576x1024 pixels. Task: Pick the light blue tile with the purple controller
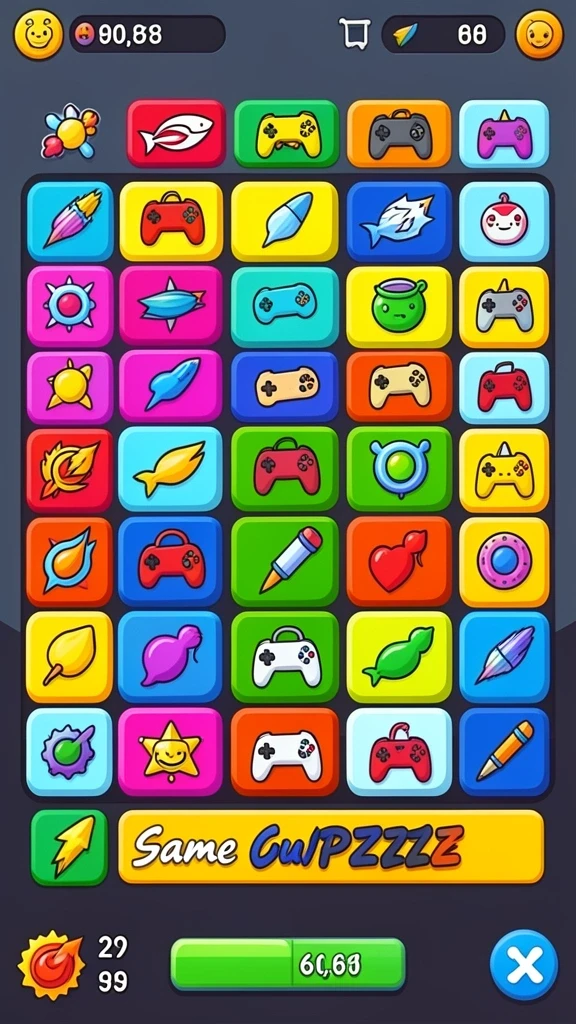[504, 133]
